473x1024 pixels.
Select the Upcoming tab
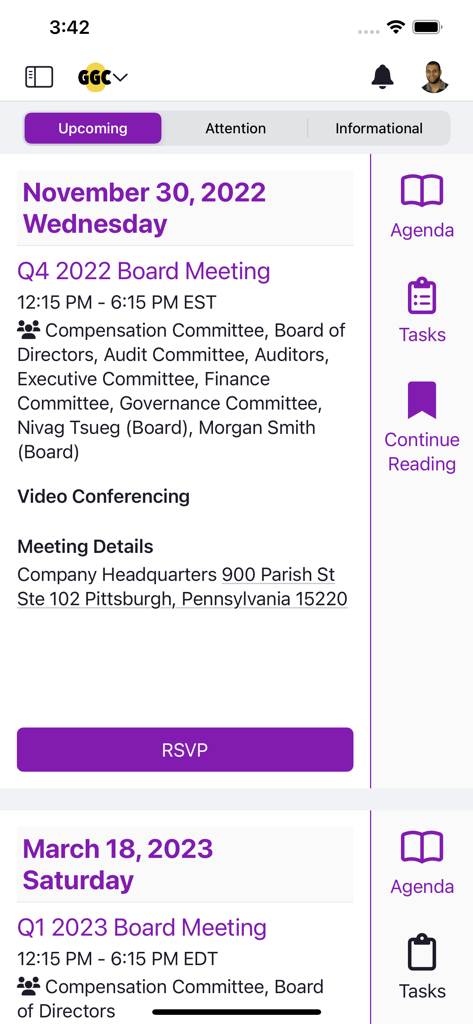click(93, 129)
